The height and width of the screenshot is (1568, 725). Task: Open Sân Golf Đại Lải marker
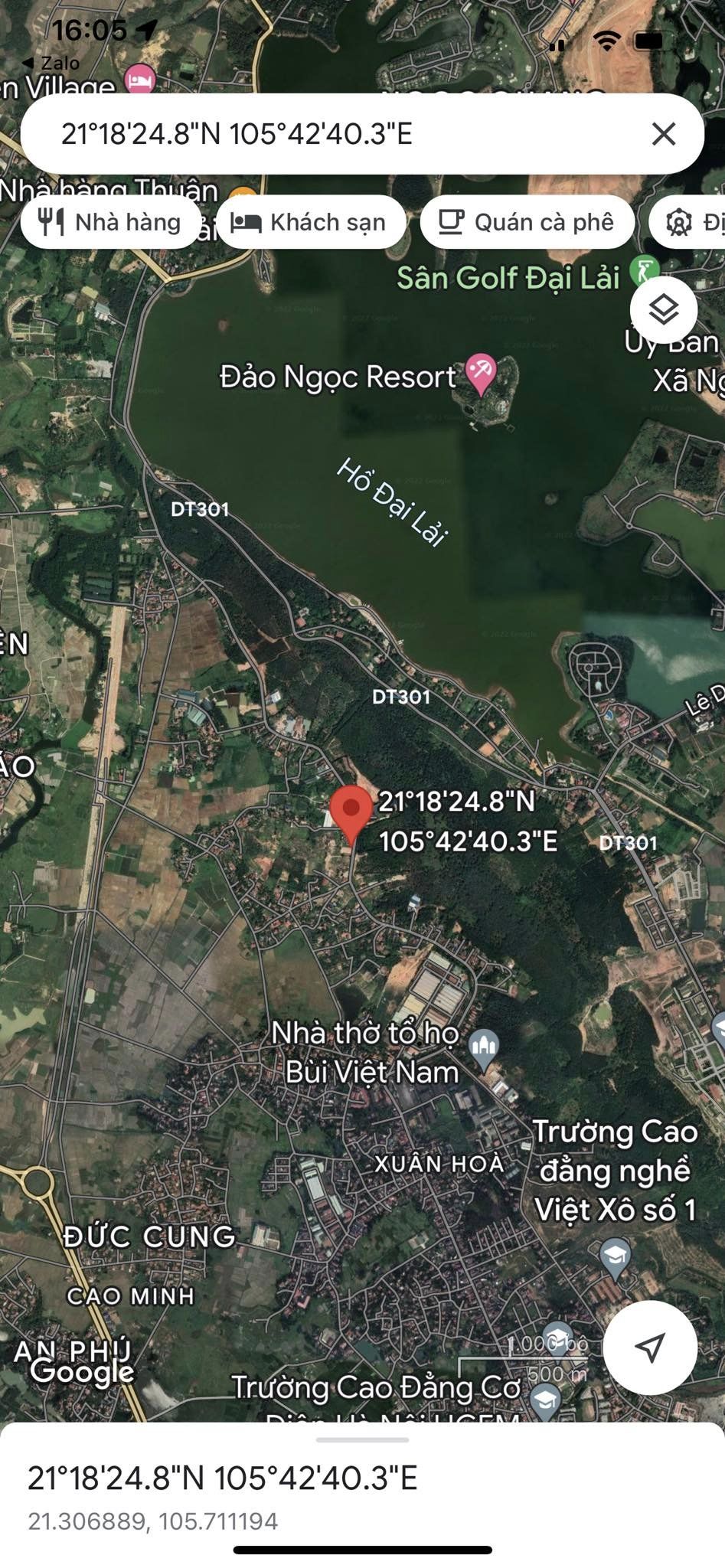[643, 272]
